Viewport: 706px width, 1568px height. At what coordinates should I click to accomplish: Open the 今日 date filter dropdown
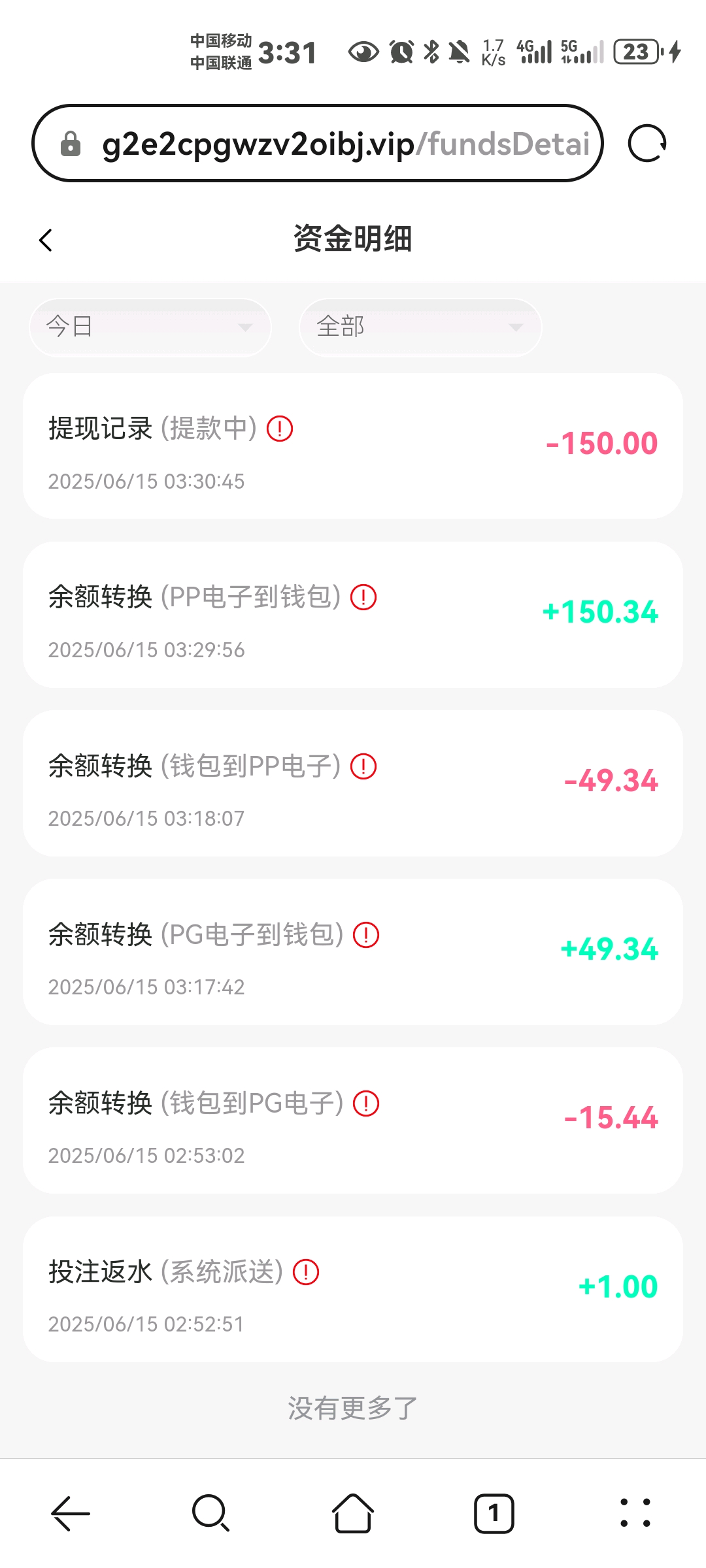point(150,327)
